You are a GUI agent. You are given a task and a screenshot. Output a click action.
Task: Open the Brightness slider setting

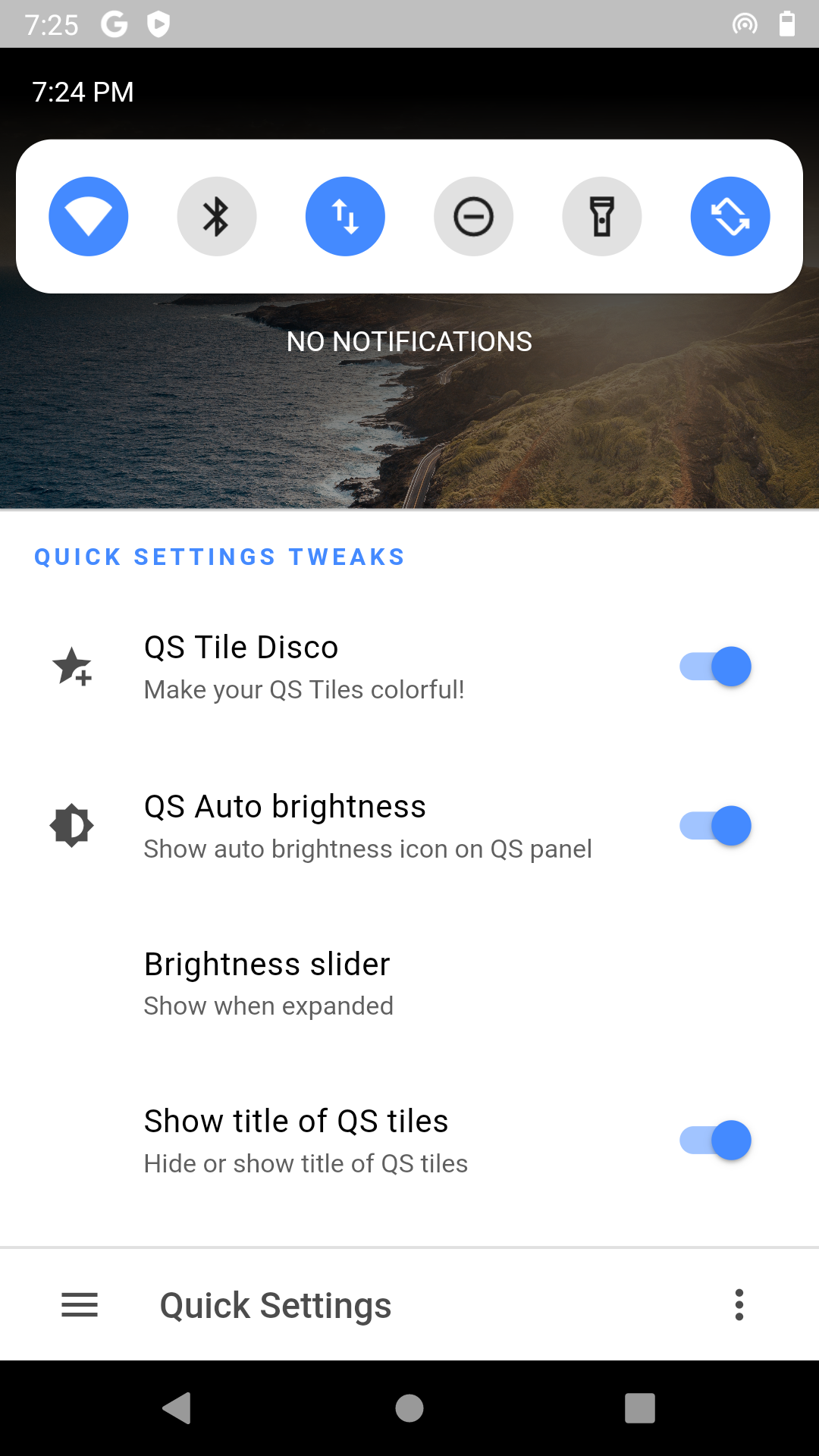(x=409, y=984)
